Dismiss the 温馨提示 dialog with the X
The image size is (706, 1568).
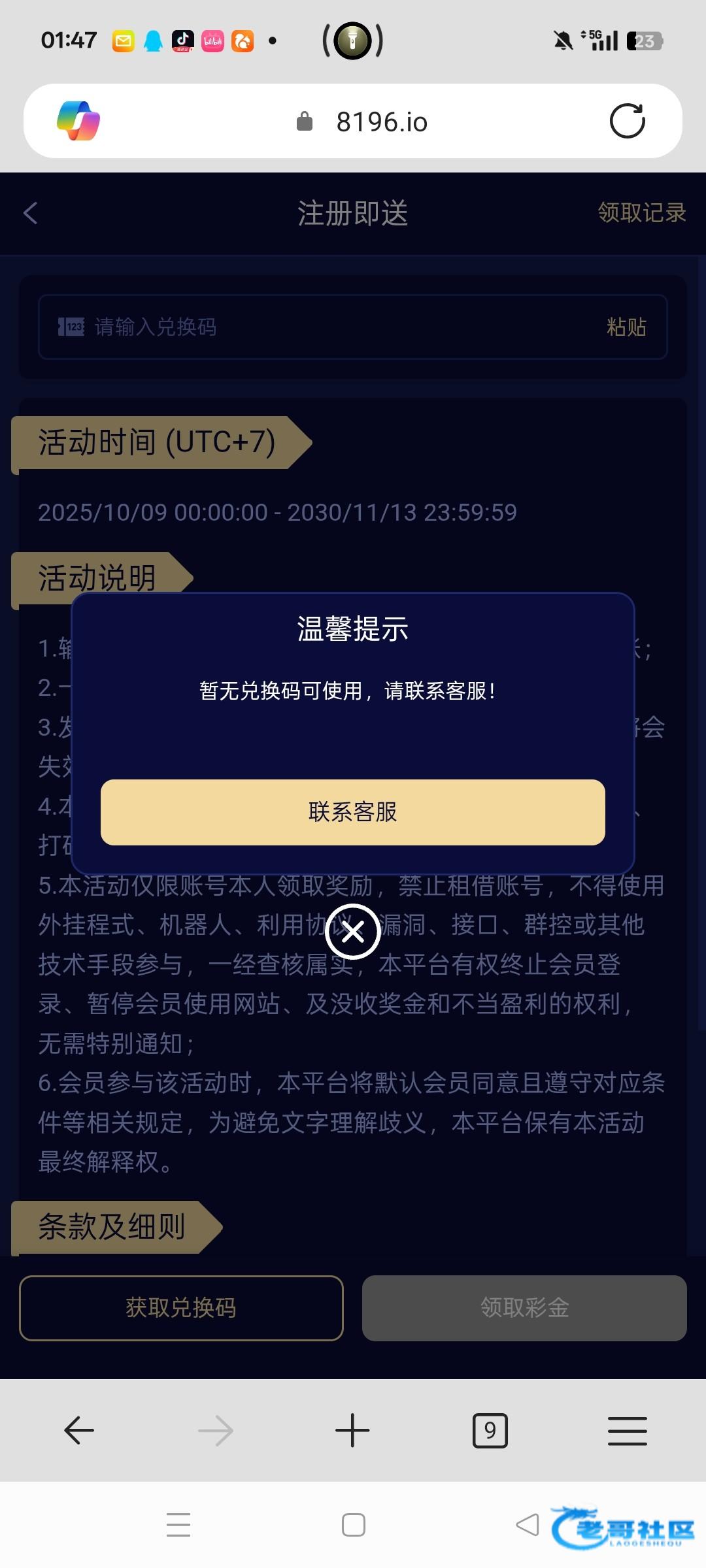tap(353, 932)
